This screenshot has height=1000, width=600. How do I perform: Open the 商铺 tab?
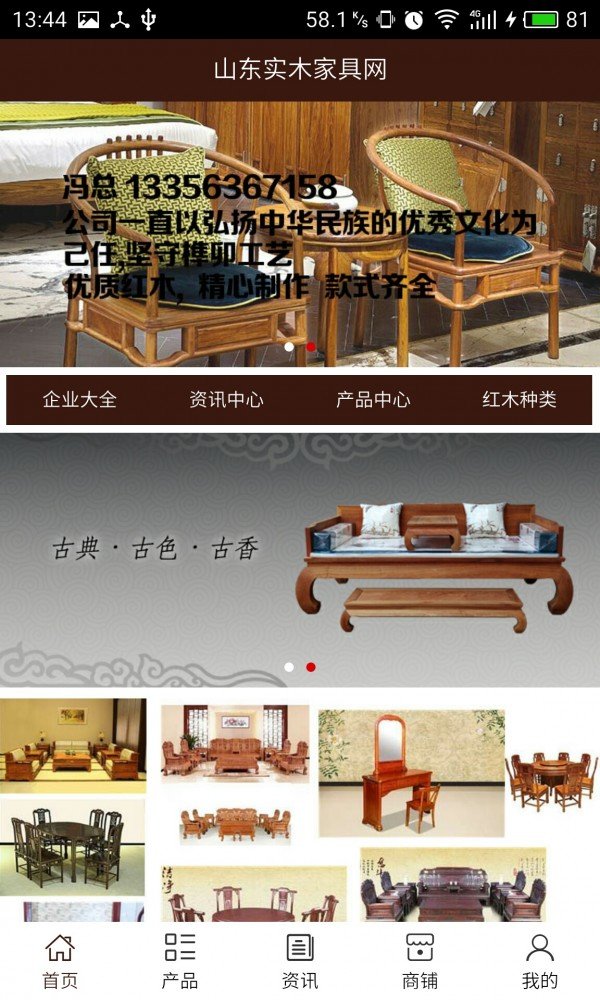point(420,960)
